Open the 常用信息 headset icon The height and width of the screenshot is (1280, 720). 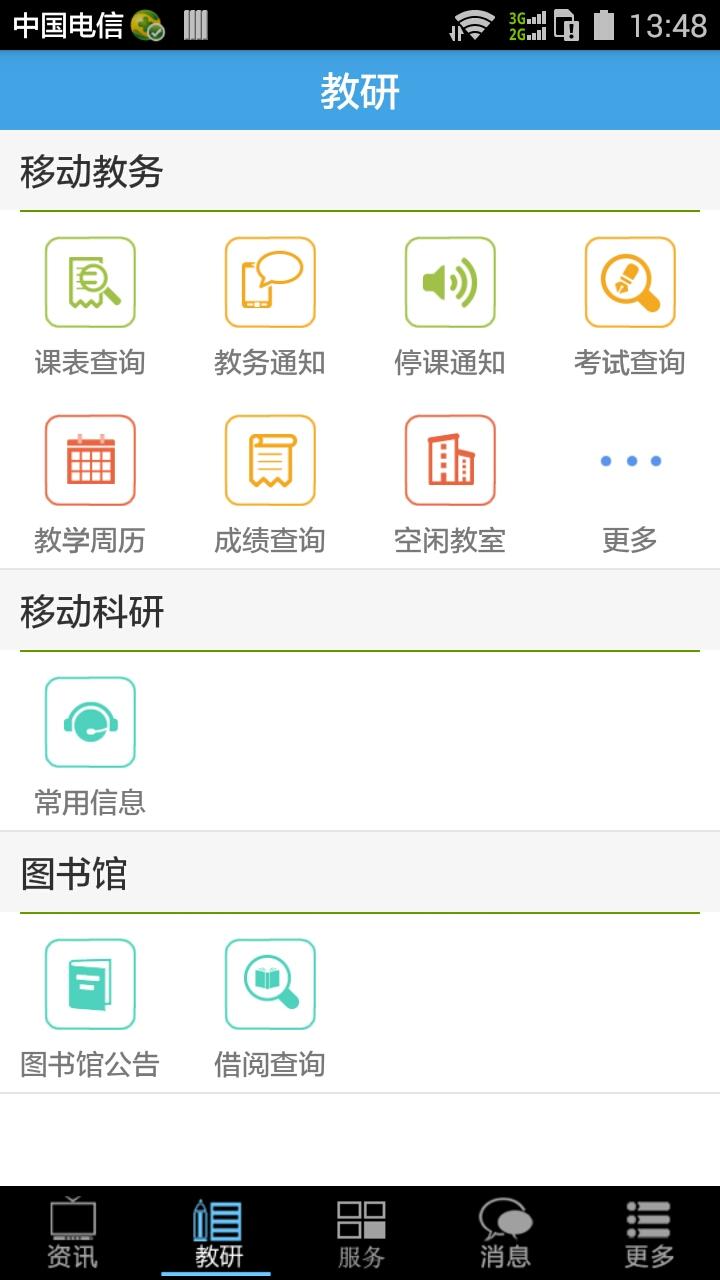coord(90,722)
